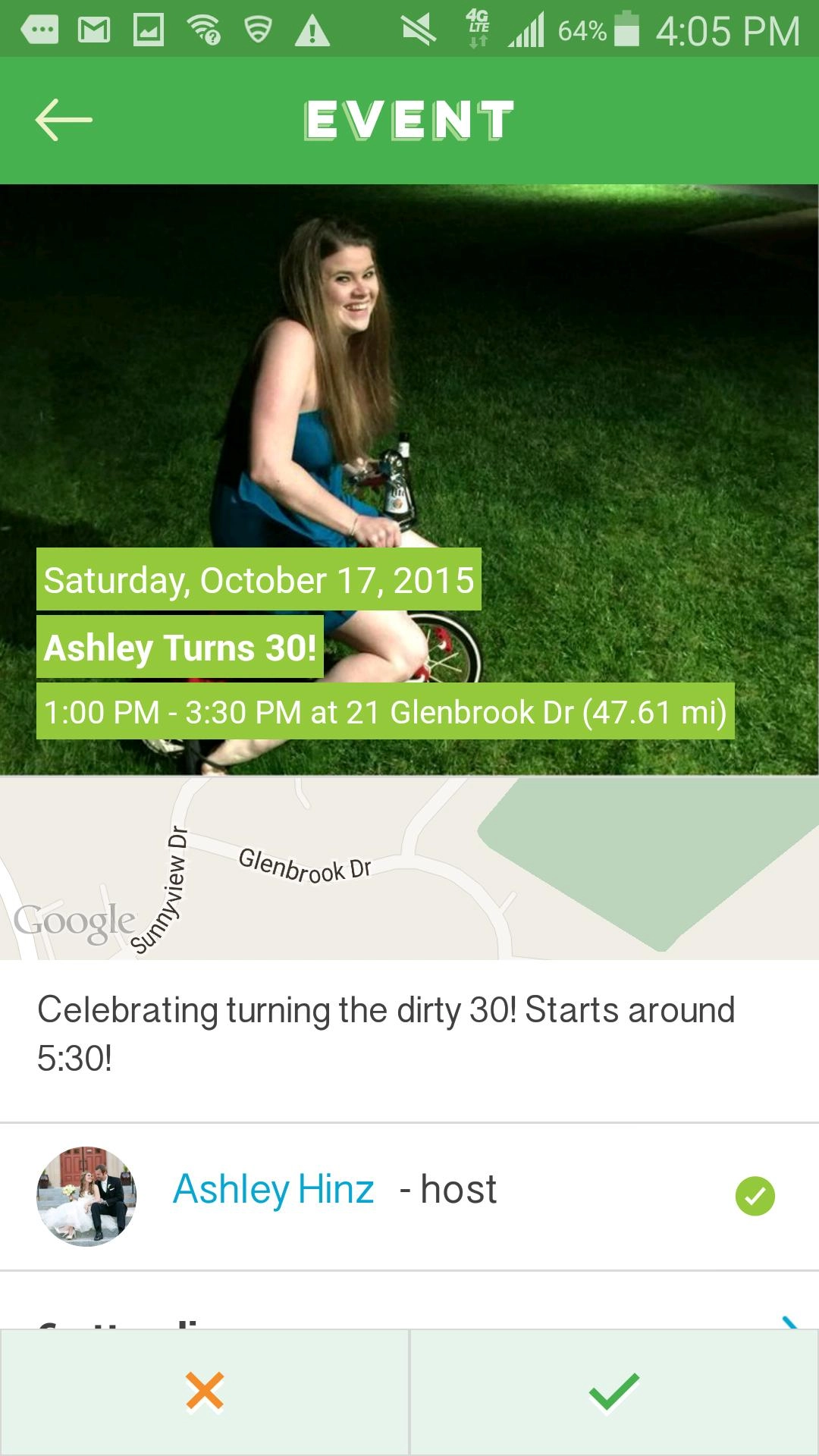Decline the event with the orange X
Screen dimensions: 819x1456
tap(205, 1392)
